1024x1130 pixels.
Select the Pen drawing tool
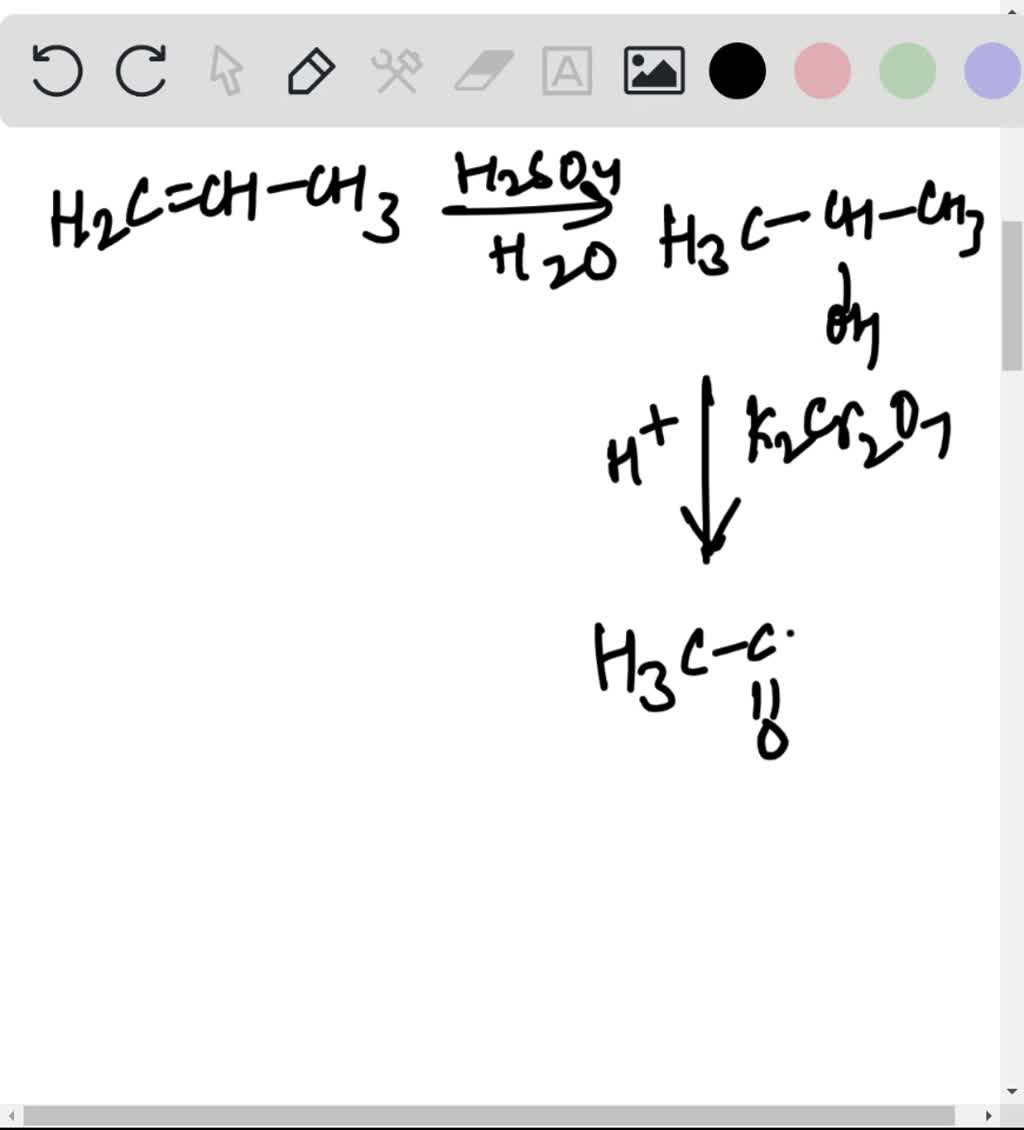(310, 70)
